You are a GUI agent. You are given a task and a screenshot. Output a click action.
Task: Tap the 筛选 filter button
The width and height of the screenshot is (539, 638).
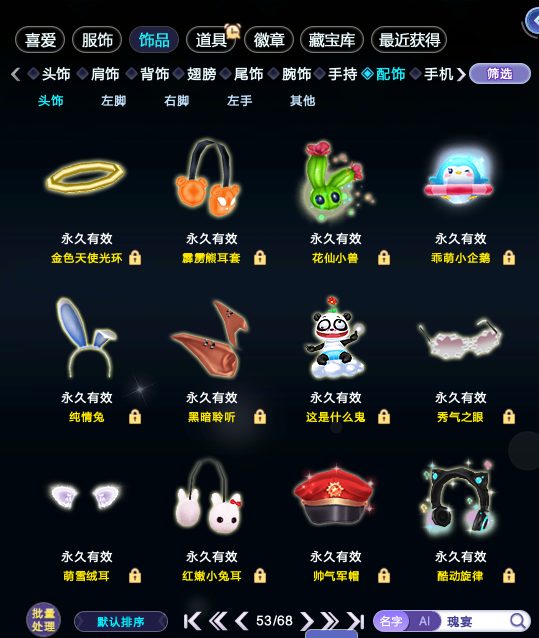[x=500, y=74]
